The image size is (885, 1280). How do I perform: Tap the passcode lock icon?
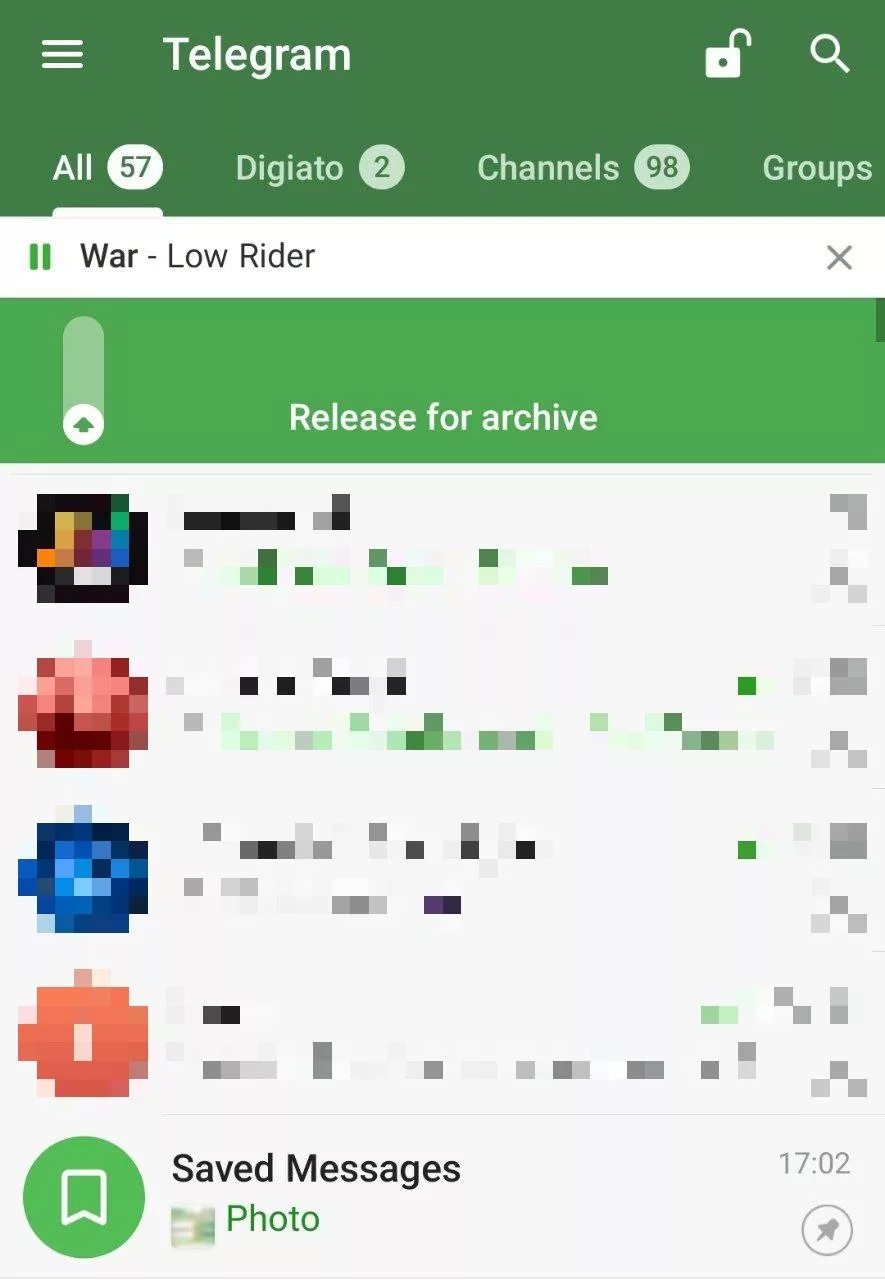(x=727, y=54)
